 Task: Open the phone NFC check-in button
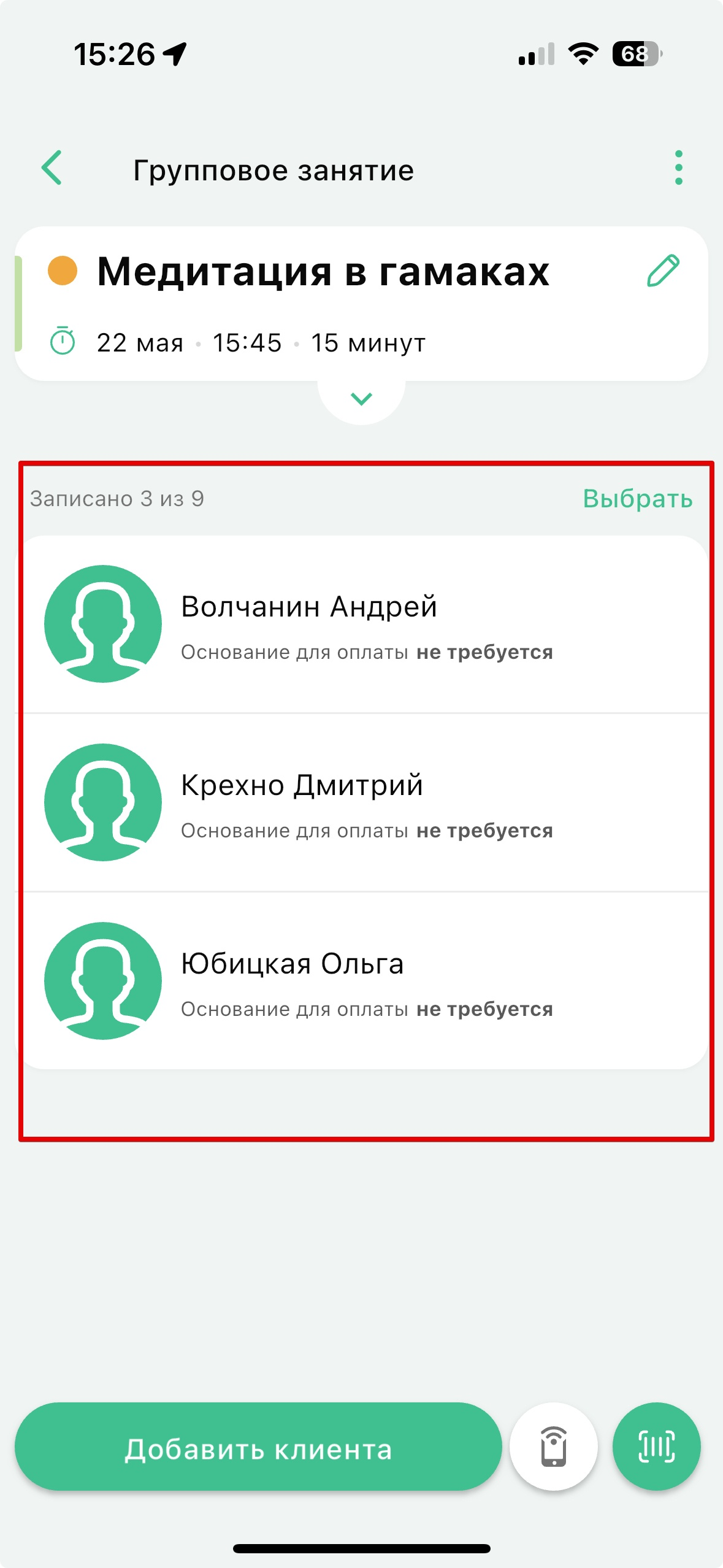[554, 1447]
